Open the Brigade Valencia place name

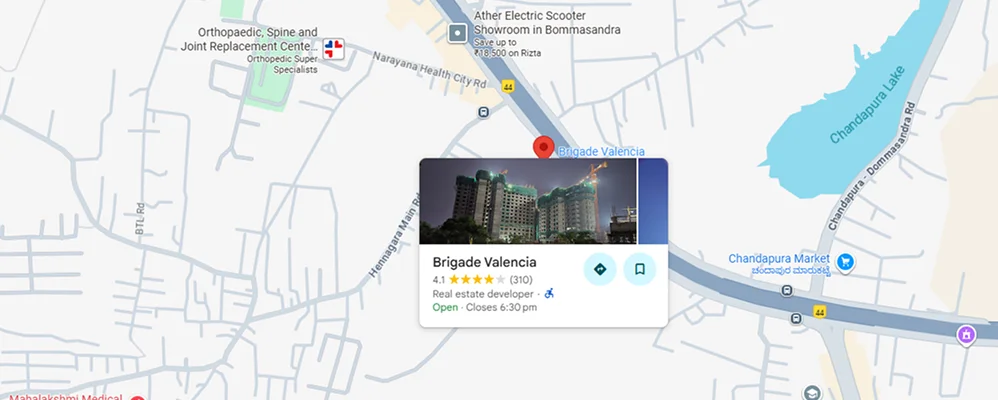pyautogui.click(x=484, y=262)
